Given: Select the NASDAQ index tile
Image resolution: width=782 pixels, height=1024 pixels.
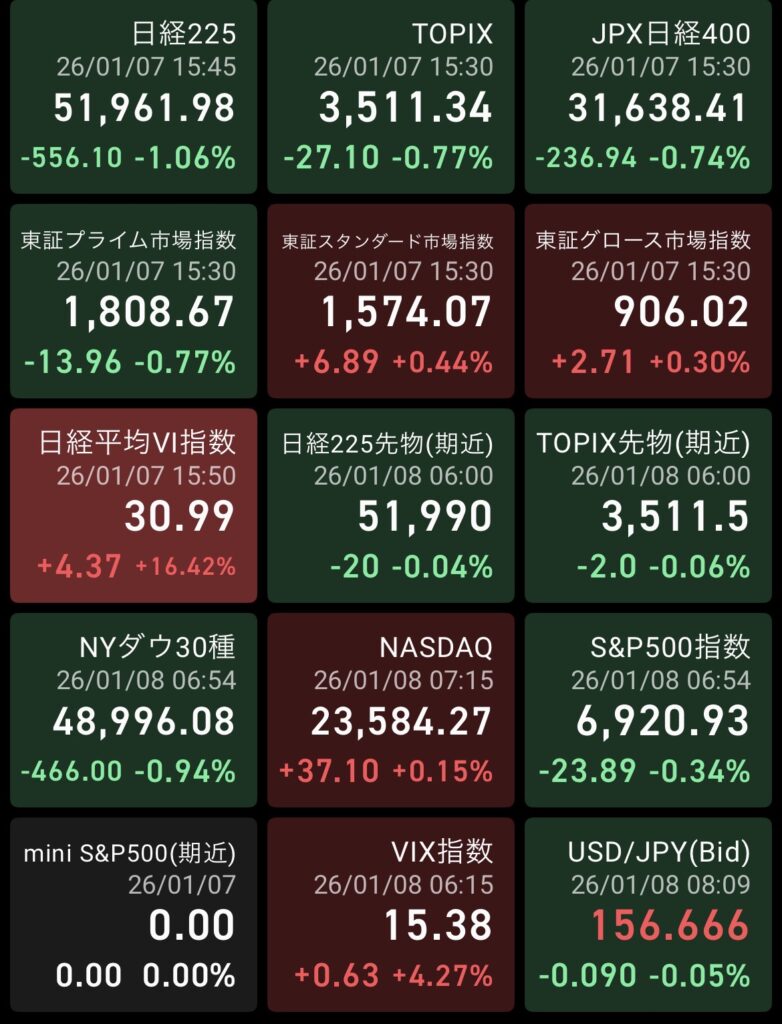Looking at the screenshot, I should (391, 710).
